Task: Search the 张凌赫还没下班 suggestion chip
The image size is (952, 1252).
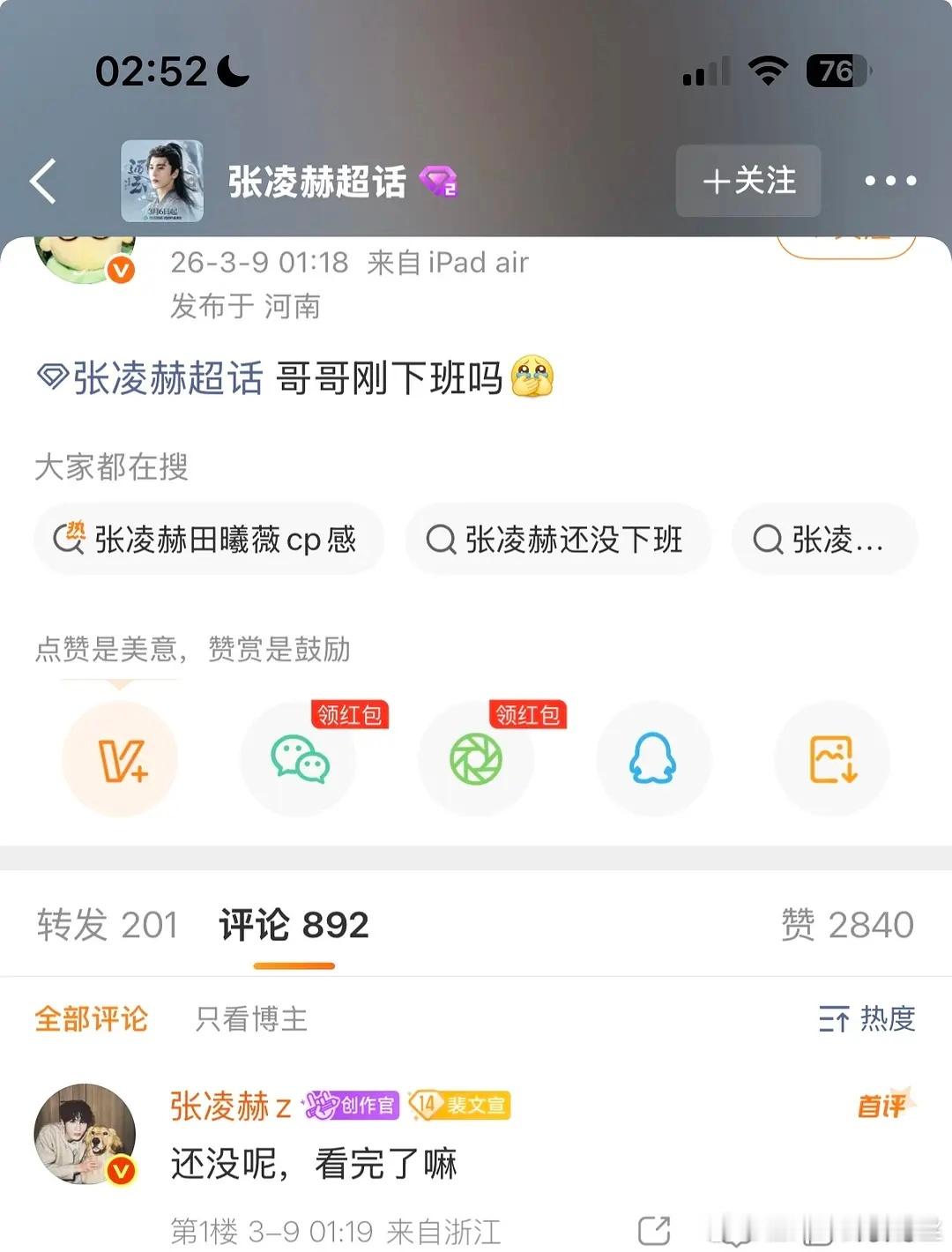Action: coord(559,540)
